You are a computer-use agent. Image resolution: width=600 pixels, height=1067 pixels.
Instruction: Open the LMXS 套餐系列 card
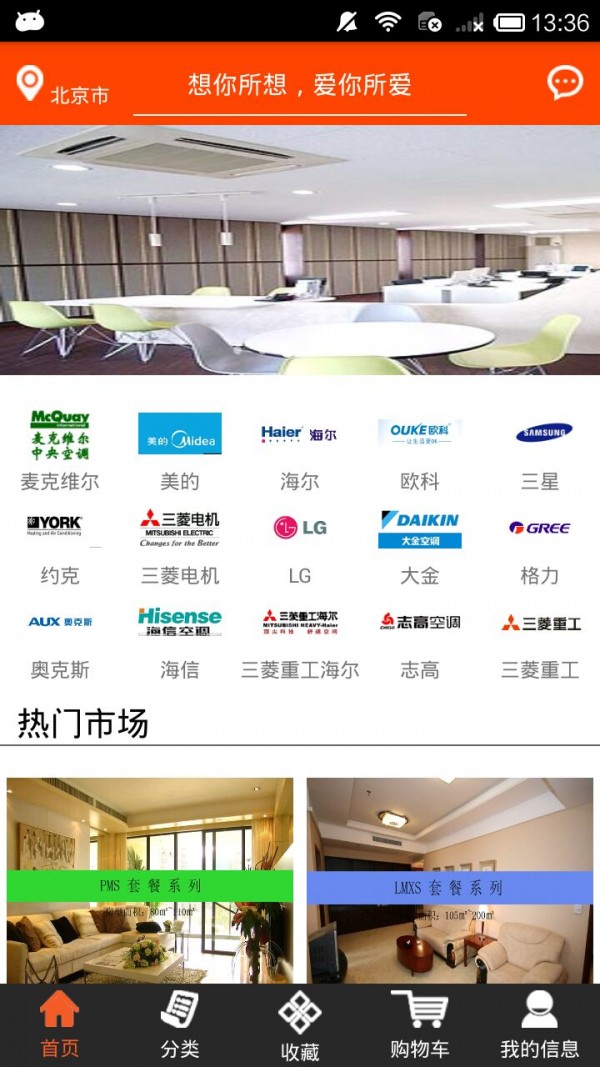tap(450, 880)
